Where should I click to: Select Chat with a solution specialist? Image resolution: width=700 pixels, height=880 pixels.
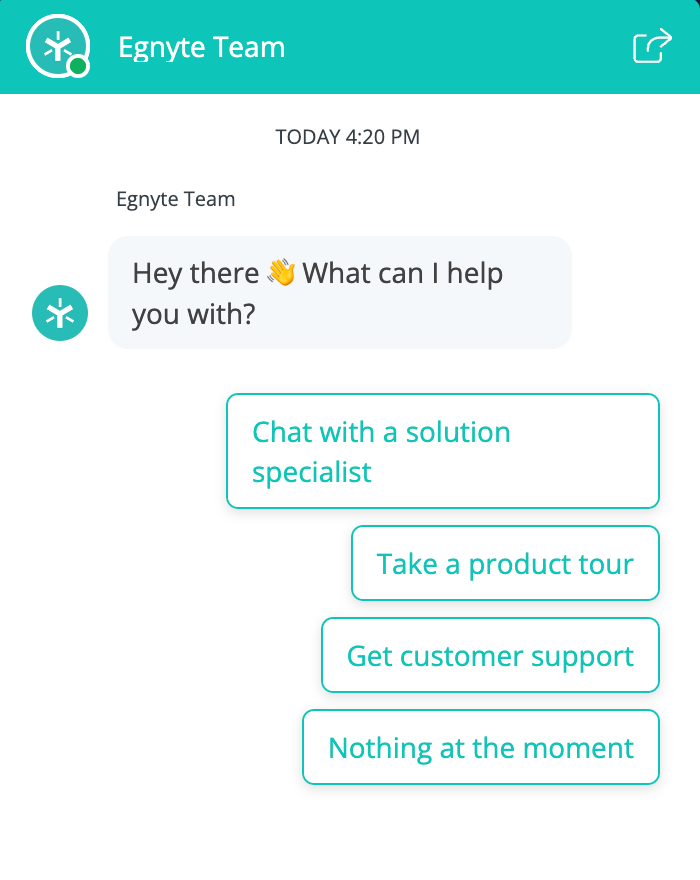pyautogui.click(x=442, y=451)
